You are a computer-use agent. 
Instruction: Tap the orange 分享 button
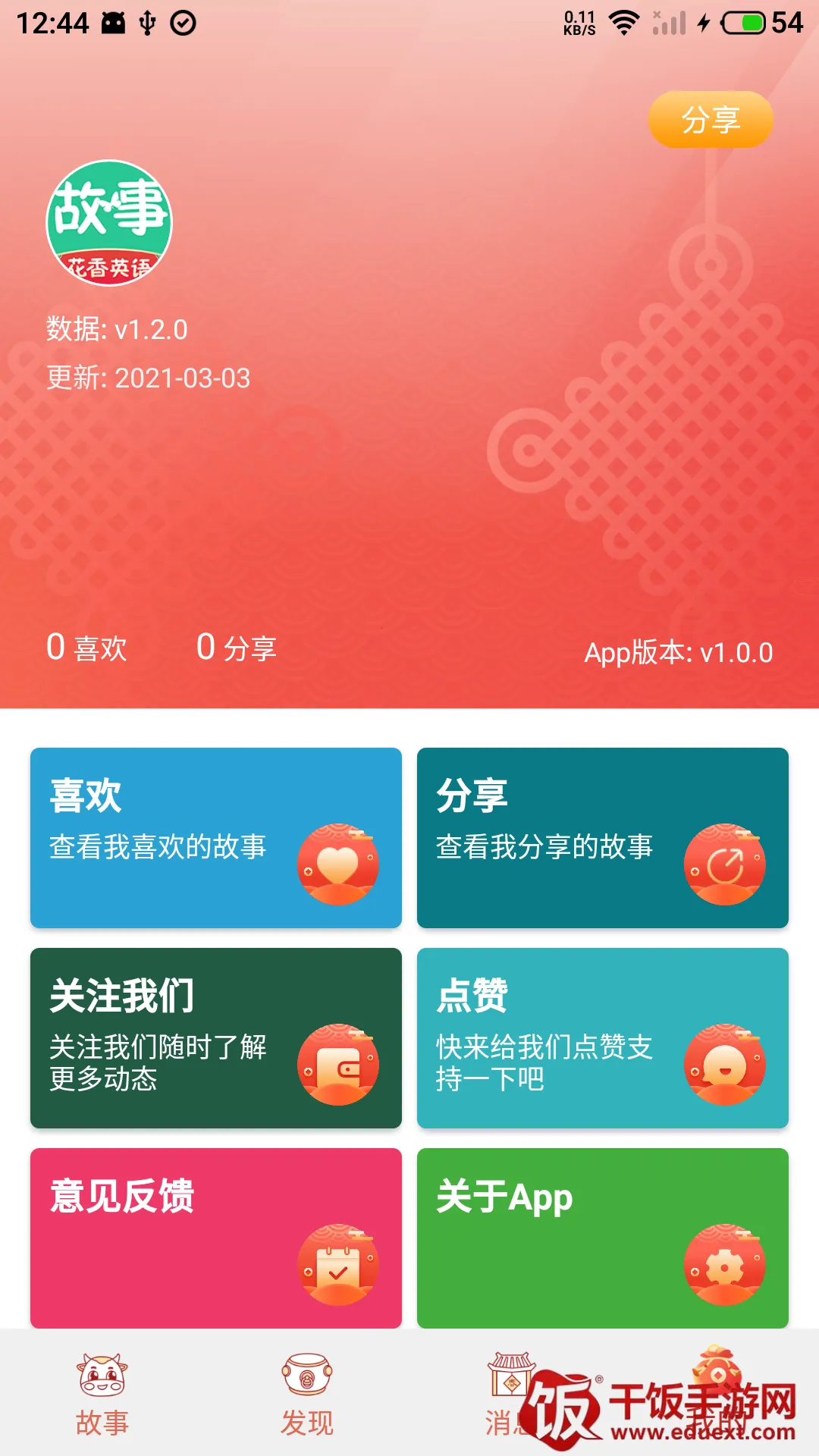(711, 120)
